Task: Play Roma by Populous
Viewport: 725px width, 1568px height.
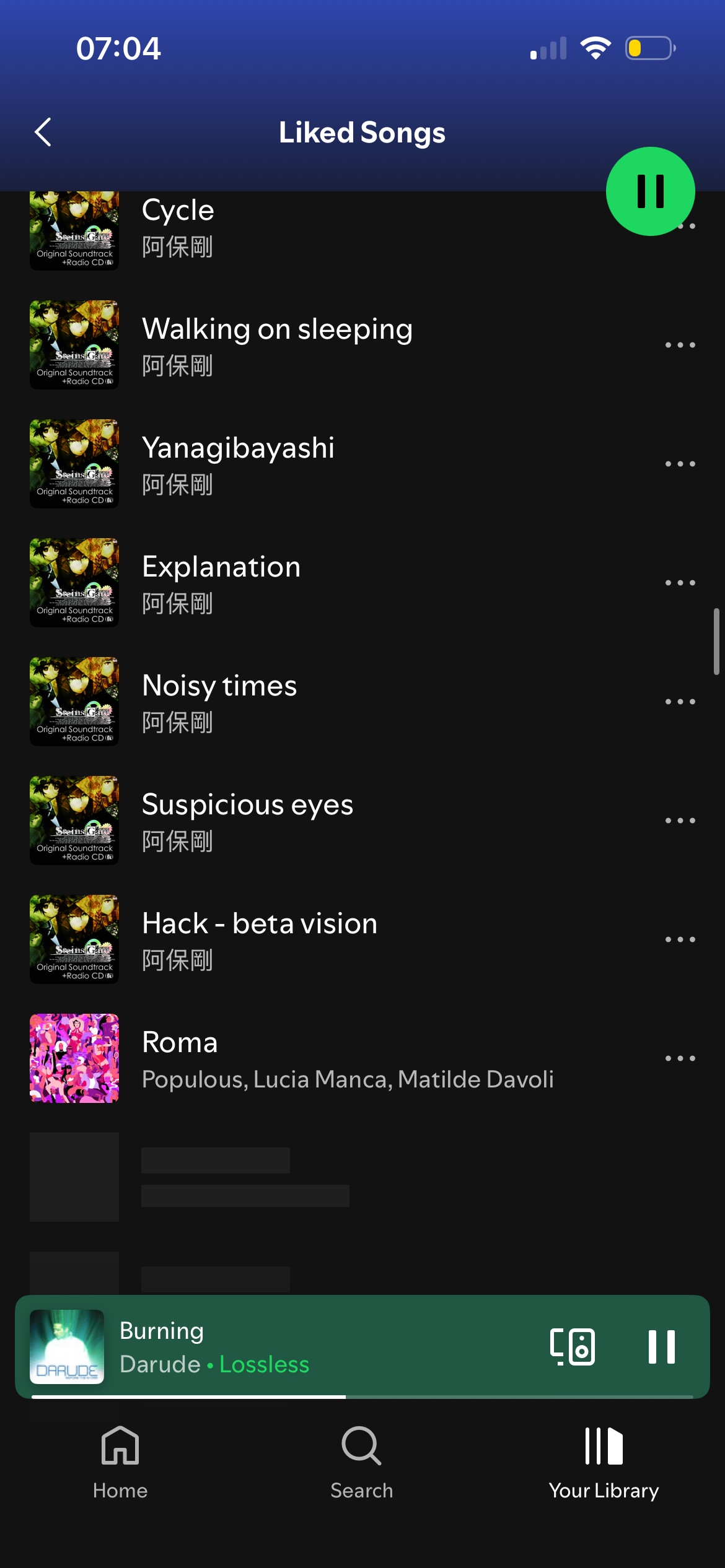Action: pyautogui.click(x=347, y=1058)
